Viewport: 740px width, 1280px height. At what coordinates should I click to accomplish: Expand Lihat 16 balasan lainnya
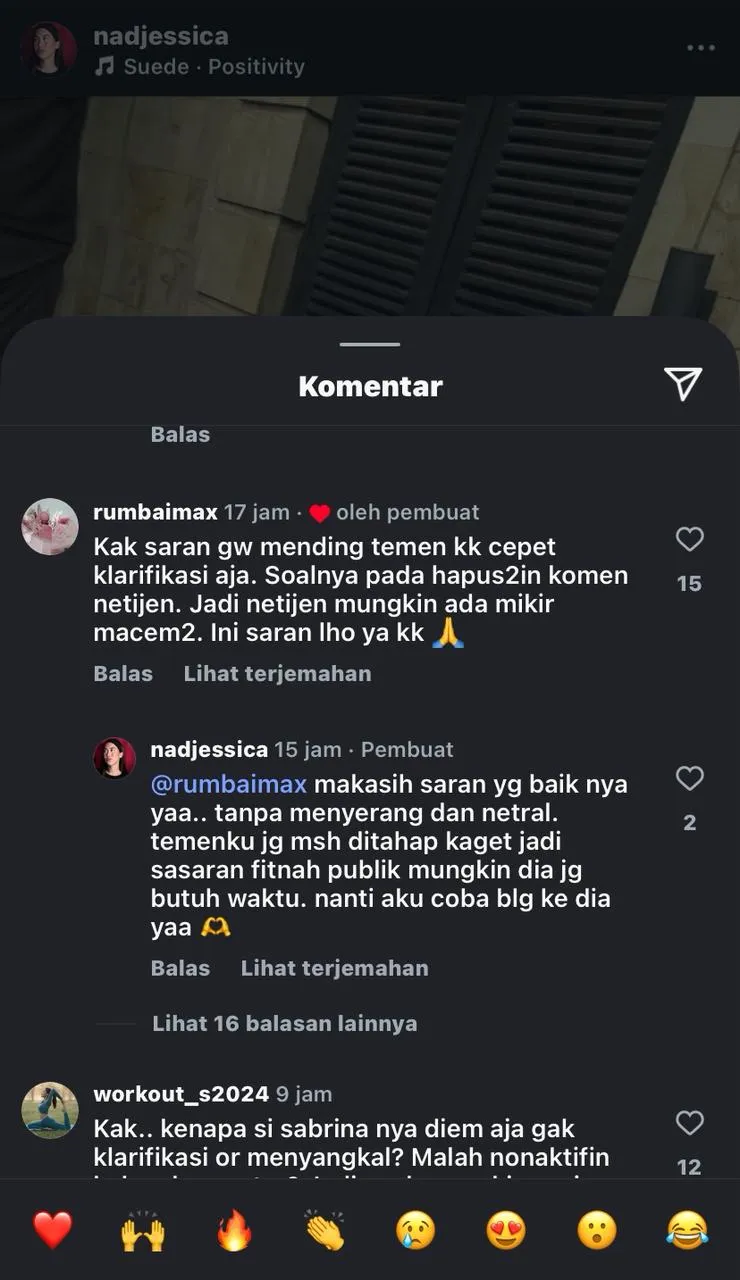284,1023
